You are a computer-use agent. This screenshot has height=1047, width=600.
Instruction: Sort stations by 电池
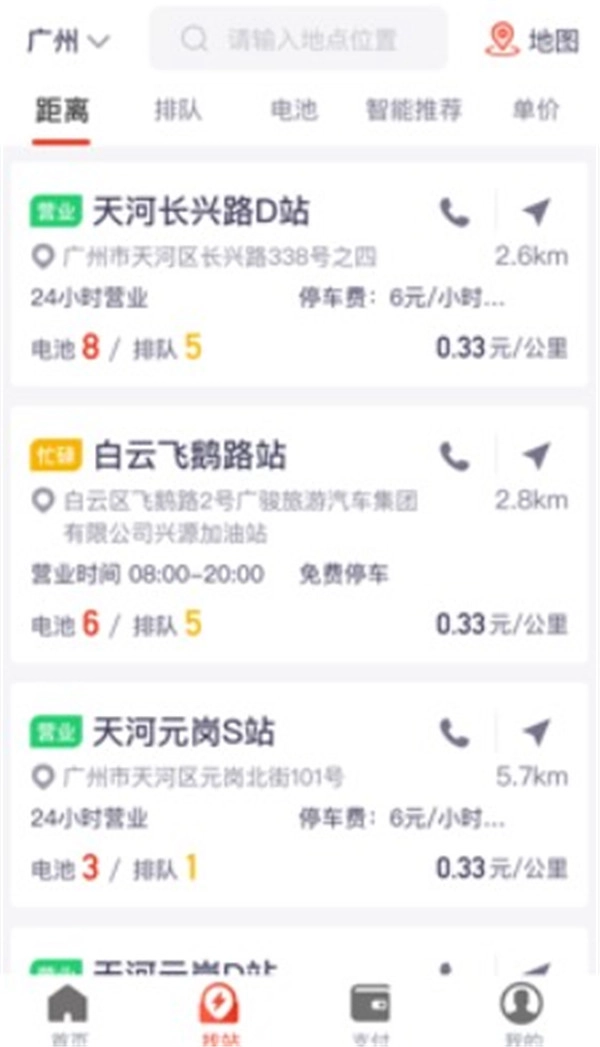293,110
